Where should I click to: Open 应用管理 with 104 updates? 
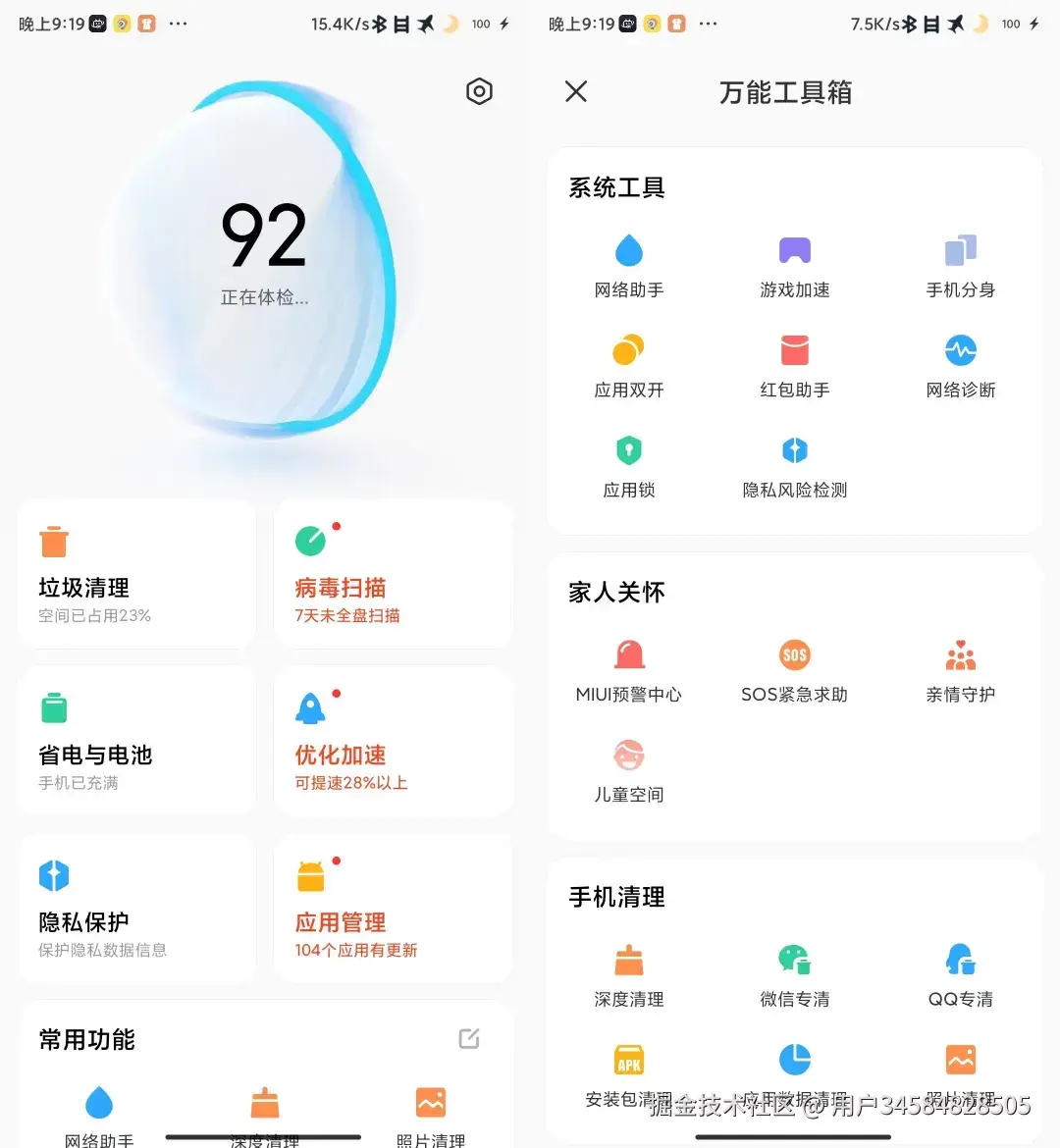[x=393, y=910]
